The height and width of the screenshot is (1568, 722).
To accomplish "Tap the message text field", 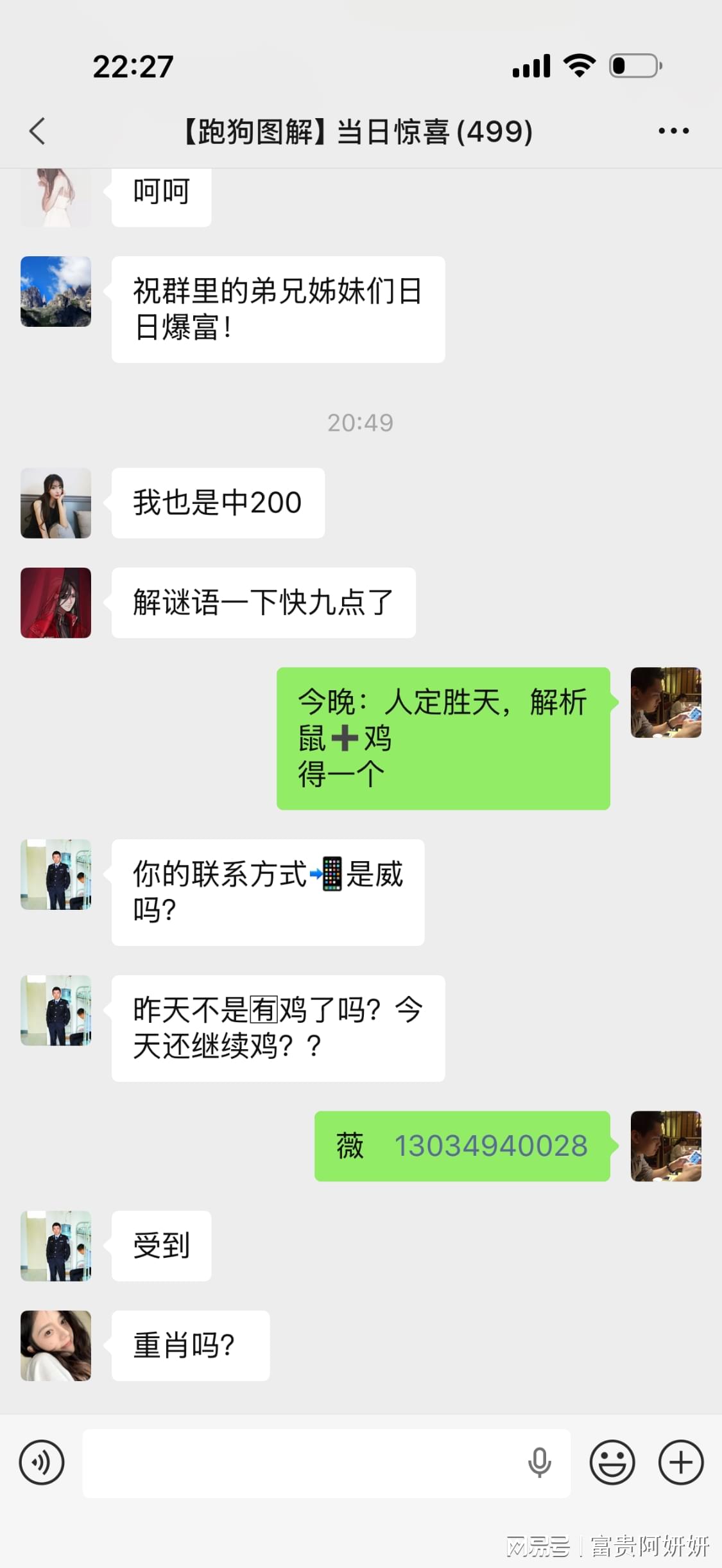I will click(302, 1463).
